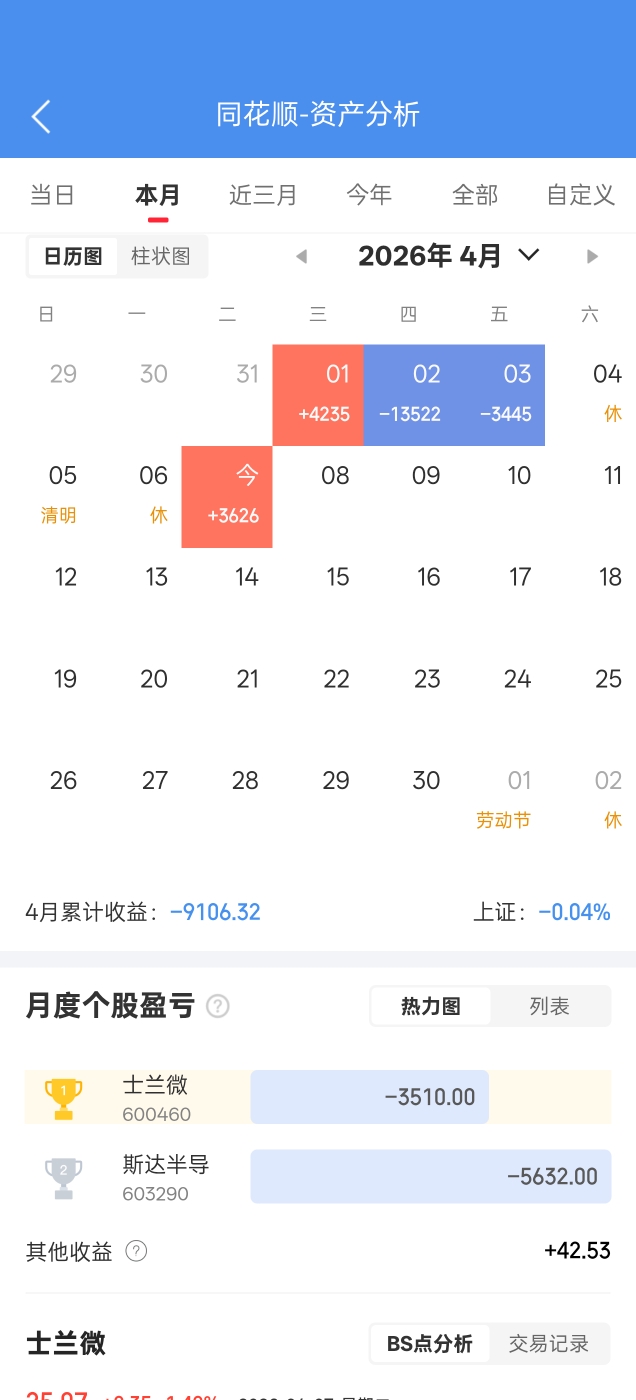Open the 自定义 date range tab
The height and width of the screenshot is (1400, 636).
coord(580,195)
